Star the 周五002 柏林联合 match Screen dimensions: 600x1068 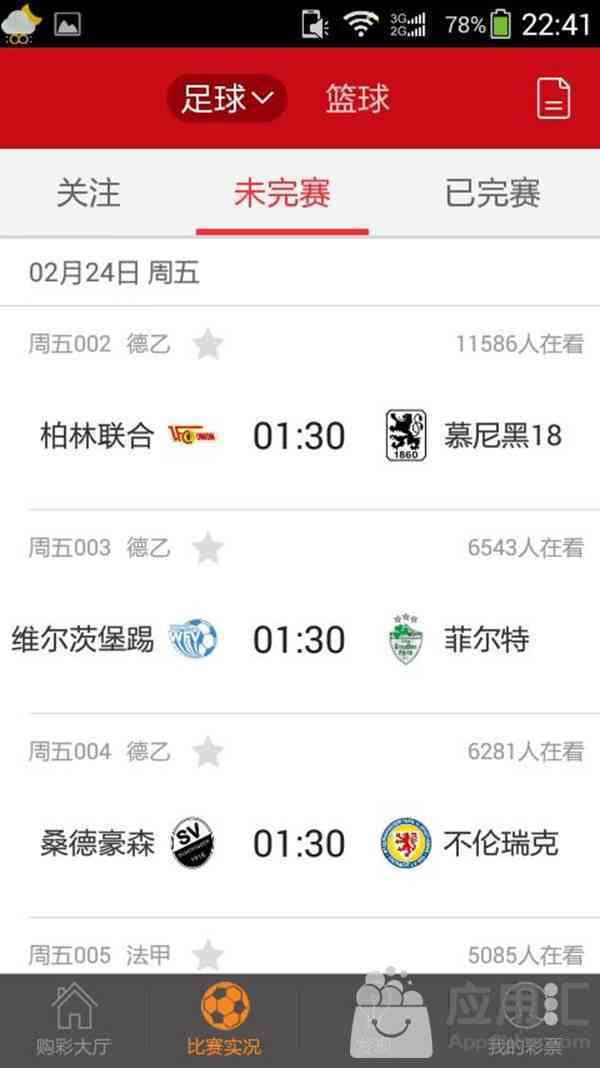point(208,344)
